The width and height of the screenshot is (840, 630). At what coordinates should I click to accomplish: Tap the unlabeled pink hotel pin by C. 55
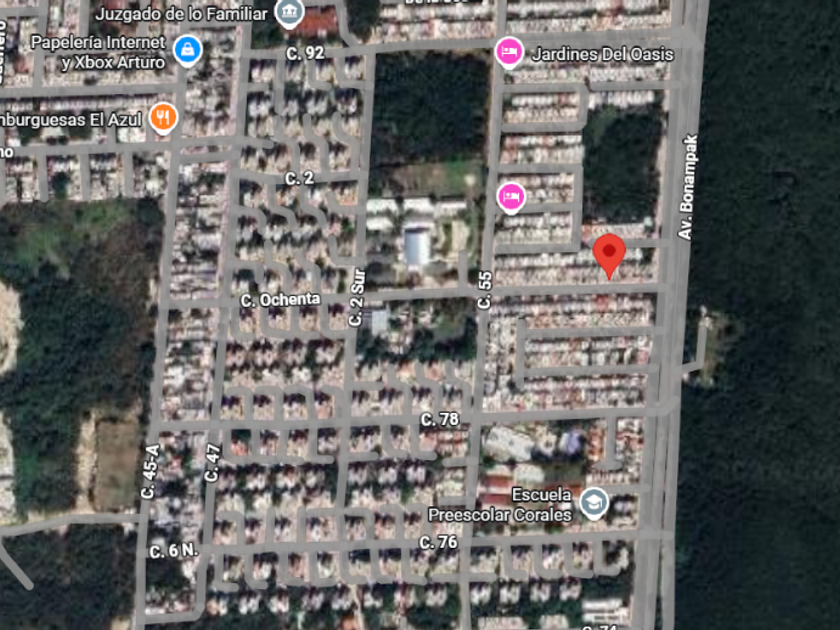pos(511,197)
